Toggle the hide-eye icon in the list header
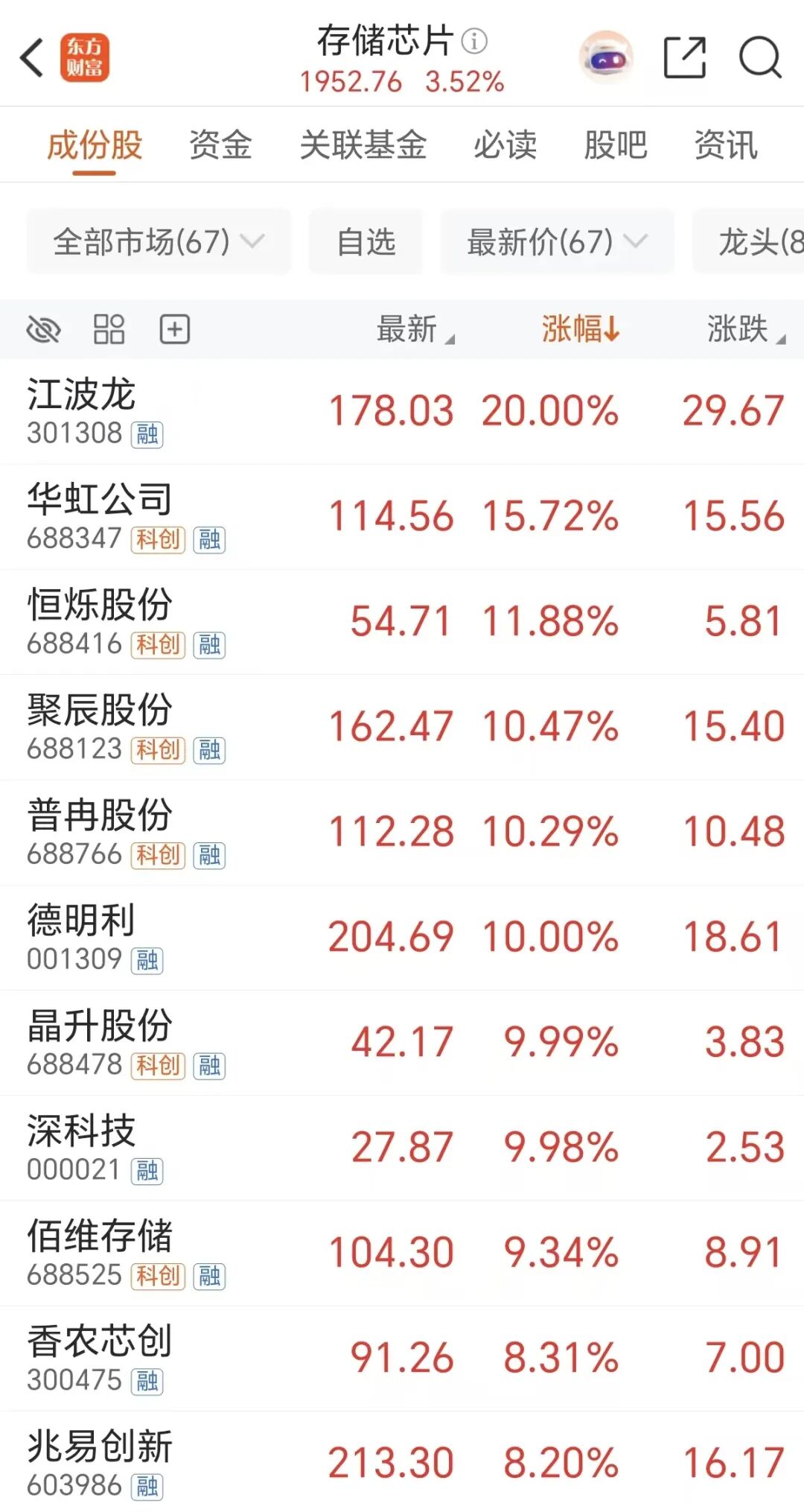The width and height of the screenshot is (804, 1512). coord(43,329)
